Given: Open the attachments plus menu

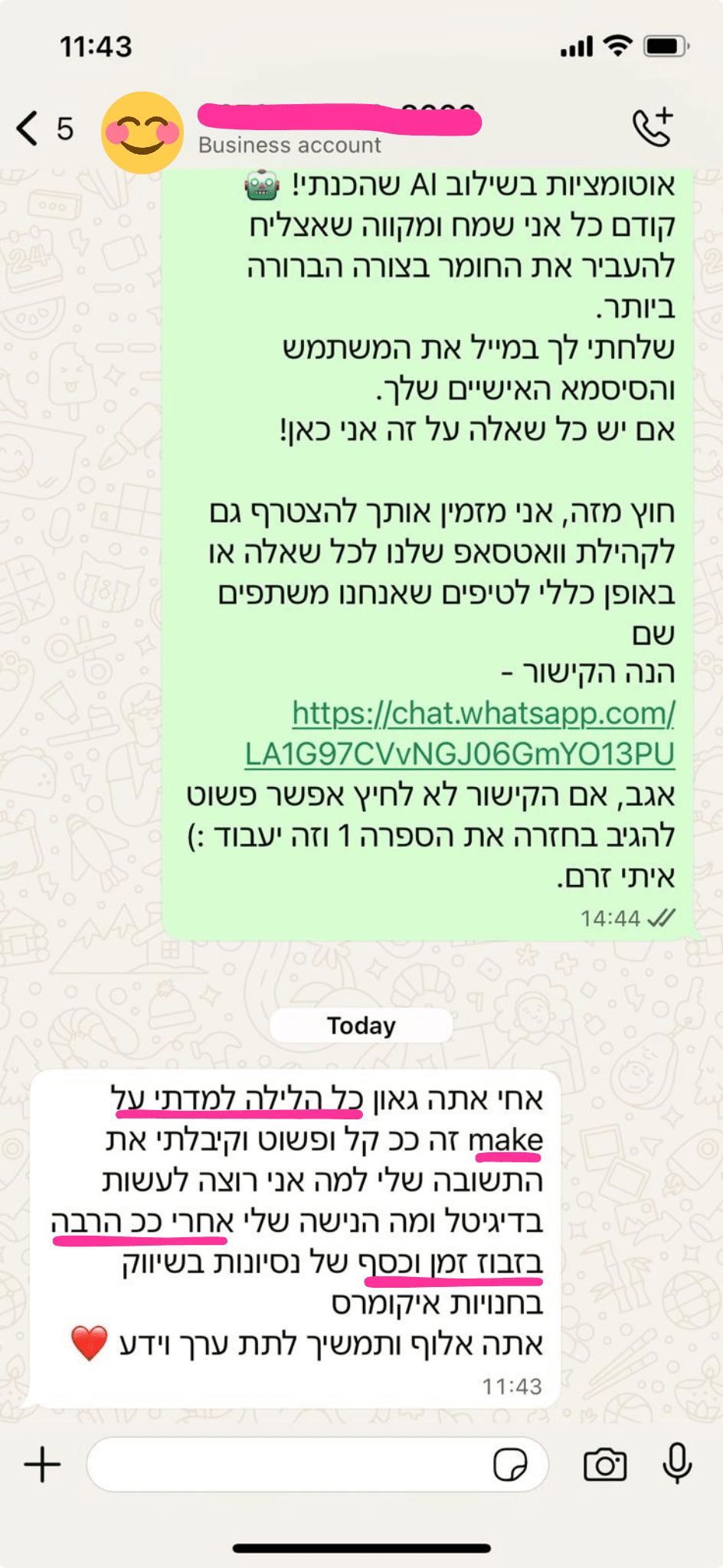Looking at the screenshot, I should click(x=43, y=1465).
